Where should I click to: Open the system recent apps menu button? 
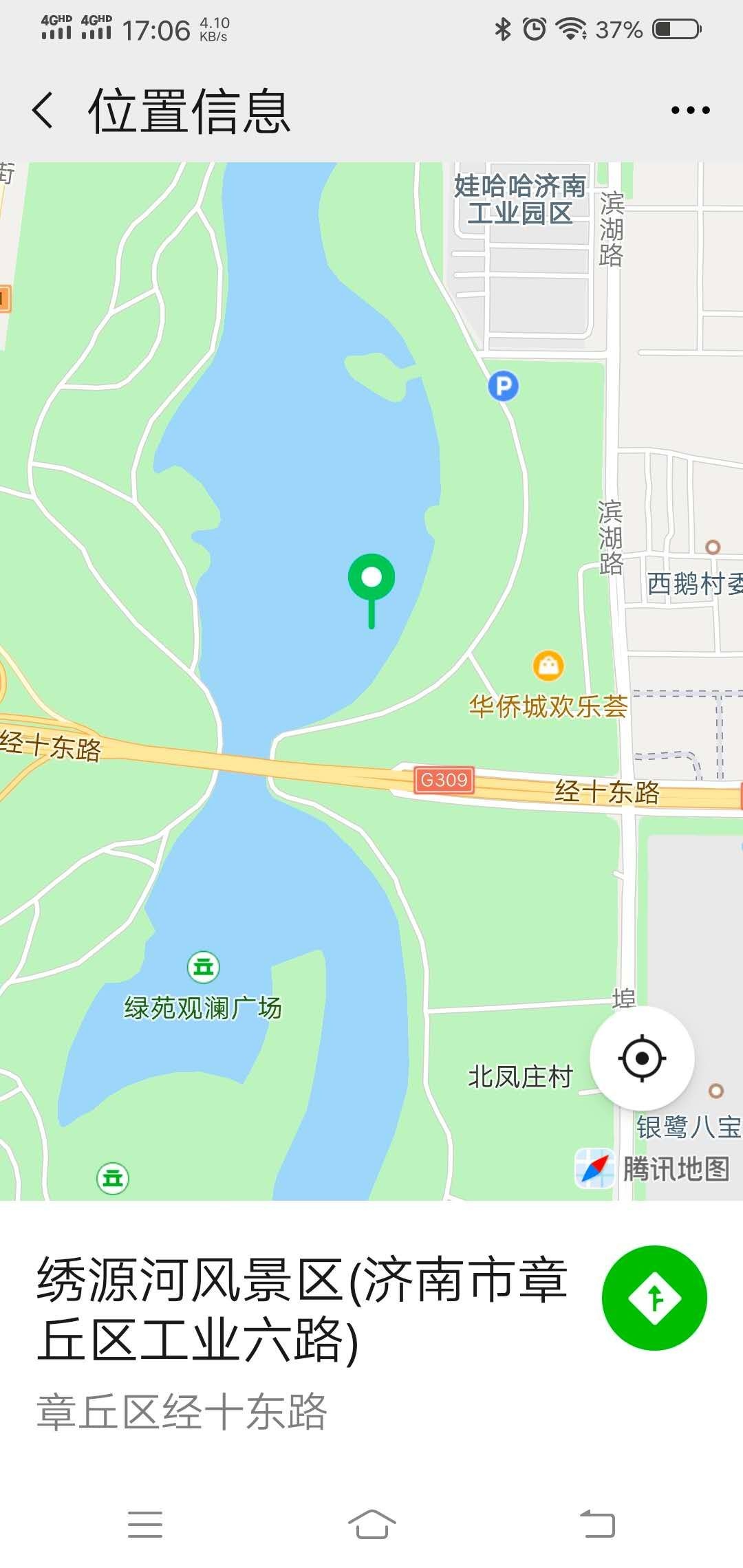[145, 1524]
